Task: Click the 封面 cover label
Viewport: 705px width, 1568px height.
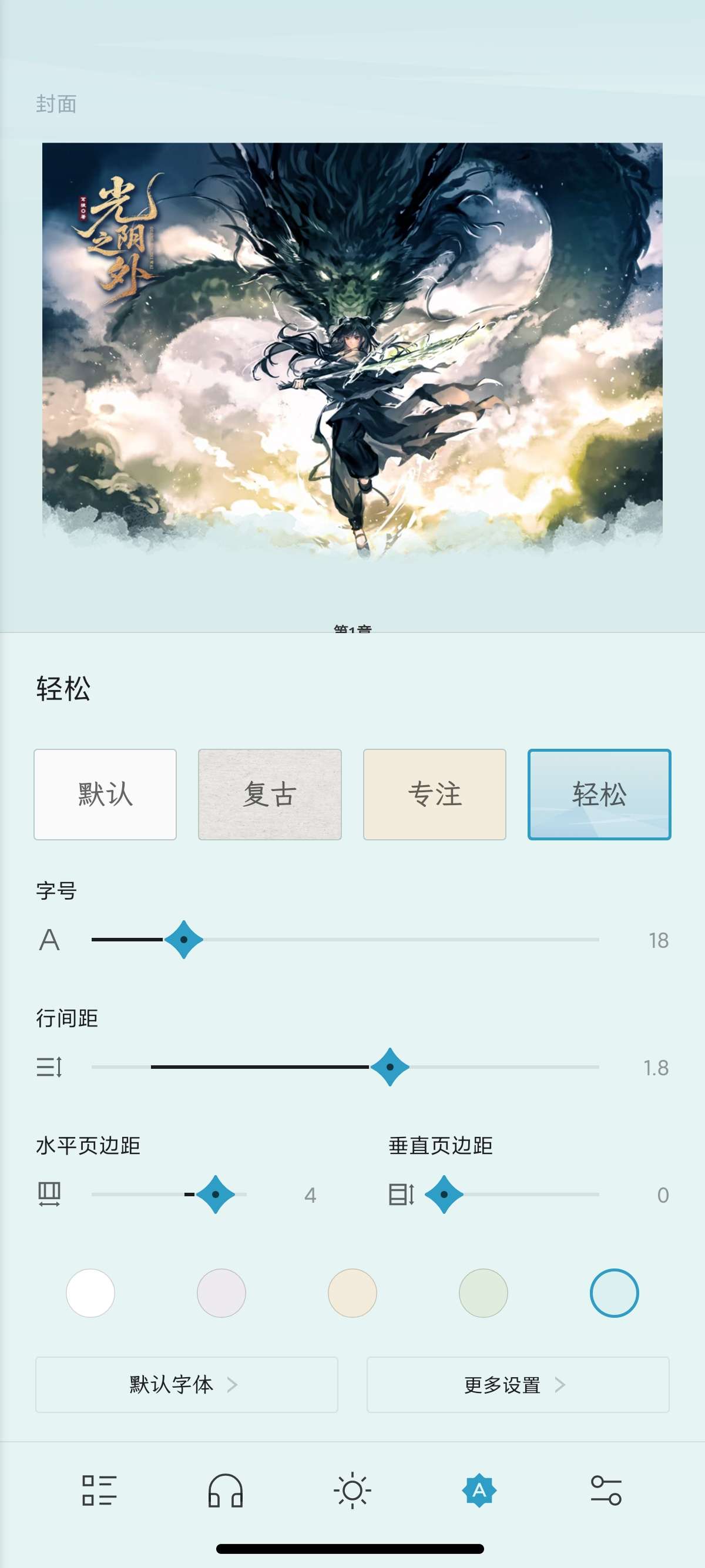Action: click(x=55, y=105)
